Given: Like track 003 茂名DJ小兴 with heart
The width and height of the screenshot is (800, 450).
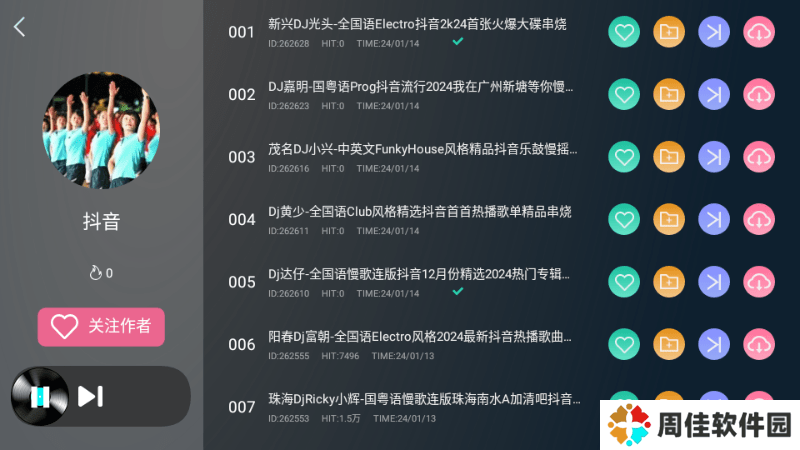Looking at the screenshot, I should 624,157.
